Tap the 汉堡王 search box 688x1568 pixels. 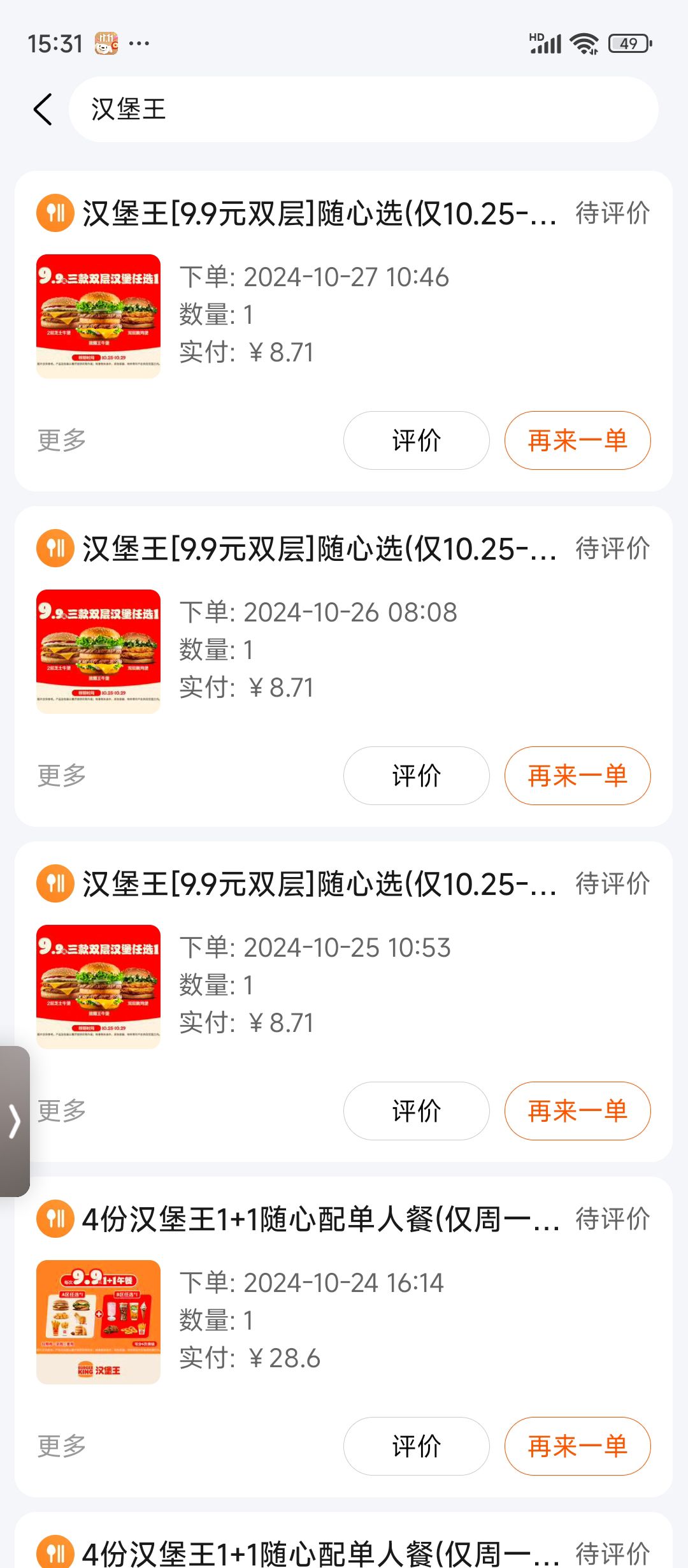363,110
